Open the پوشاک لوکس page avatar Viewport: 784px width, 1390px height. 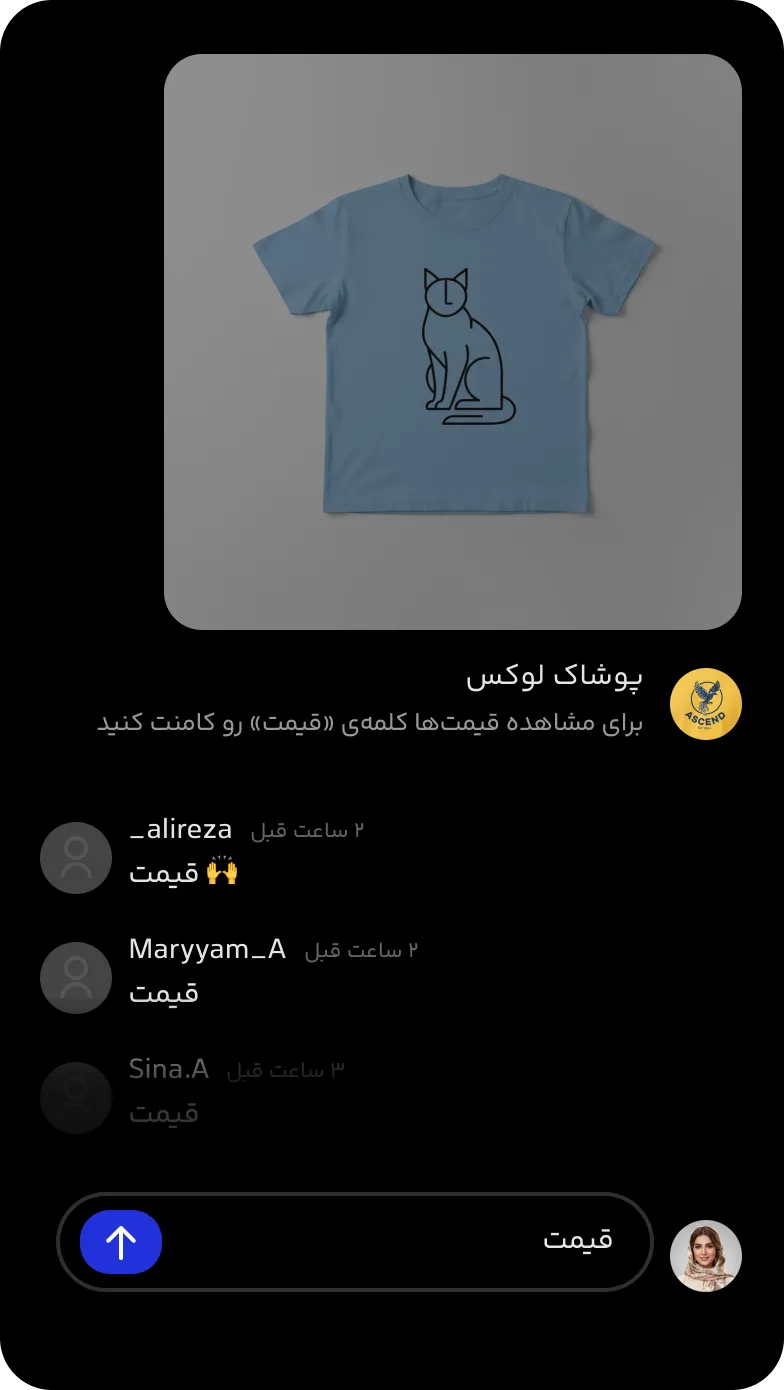coord(705,704)
